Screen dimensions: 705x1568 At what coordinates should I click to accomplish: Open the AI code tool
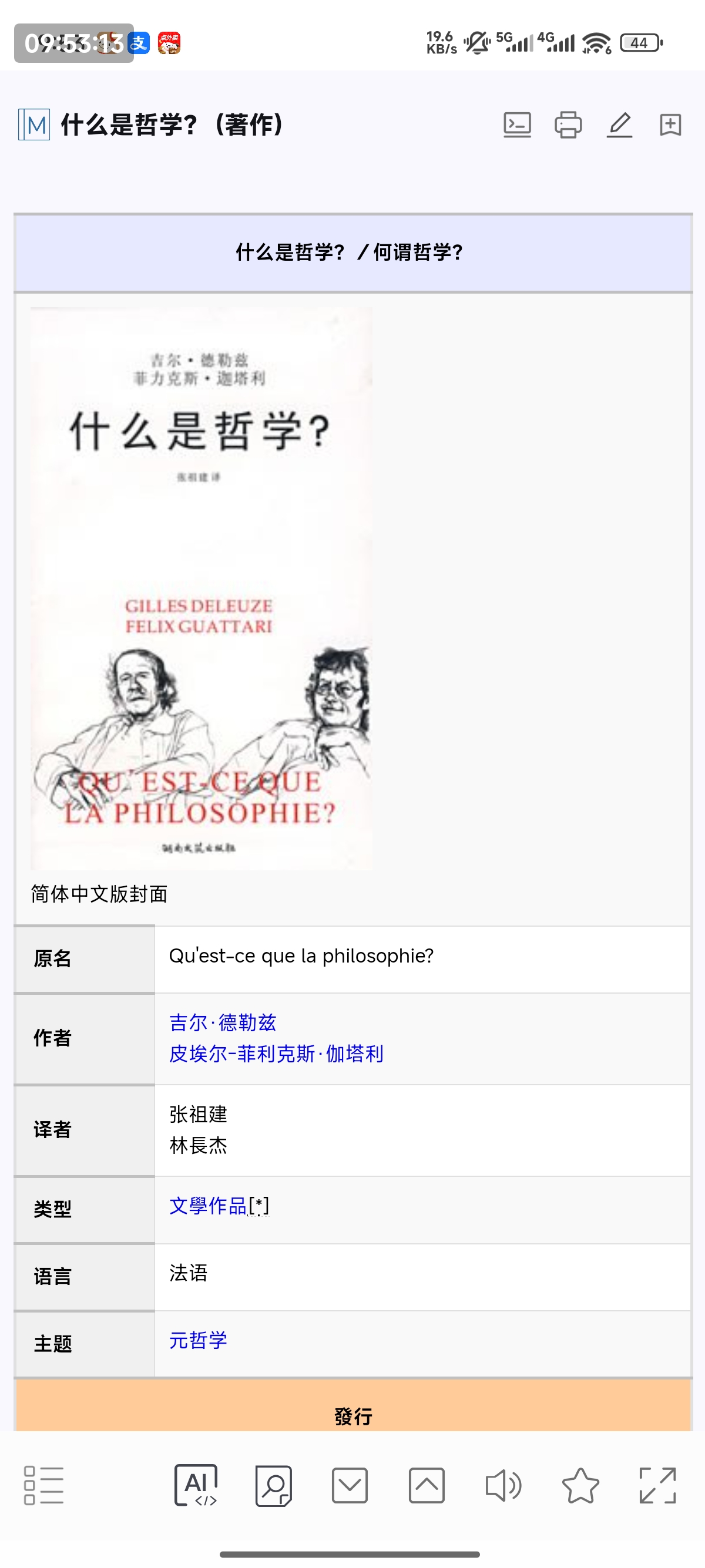click(x=196, y=1486)
